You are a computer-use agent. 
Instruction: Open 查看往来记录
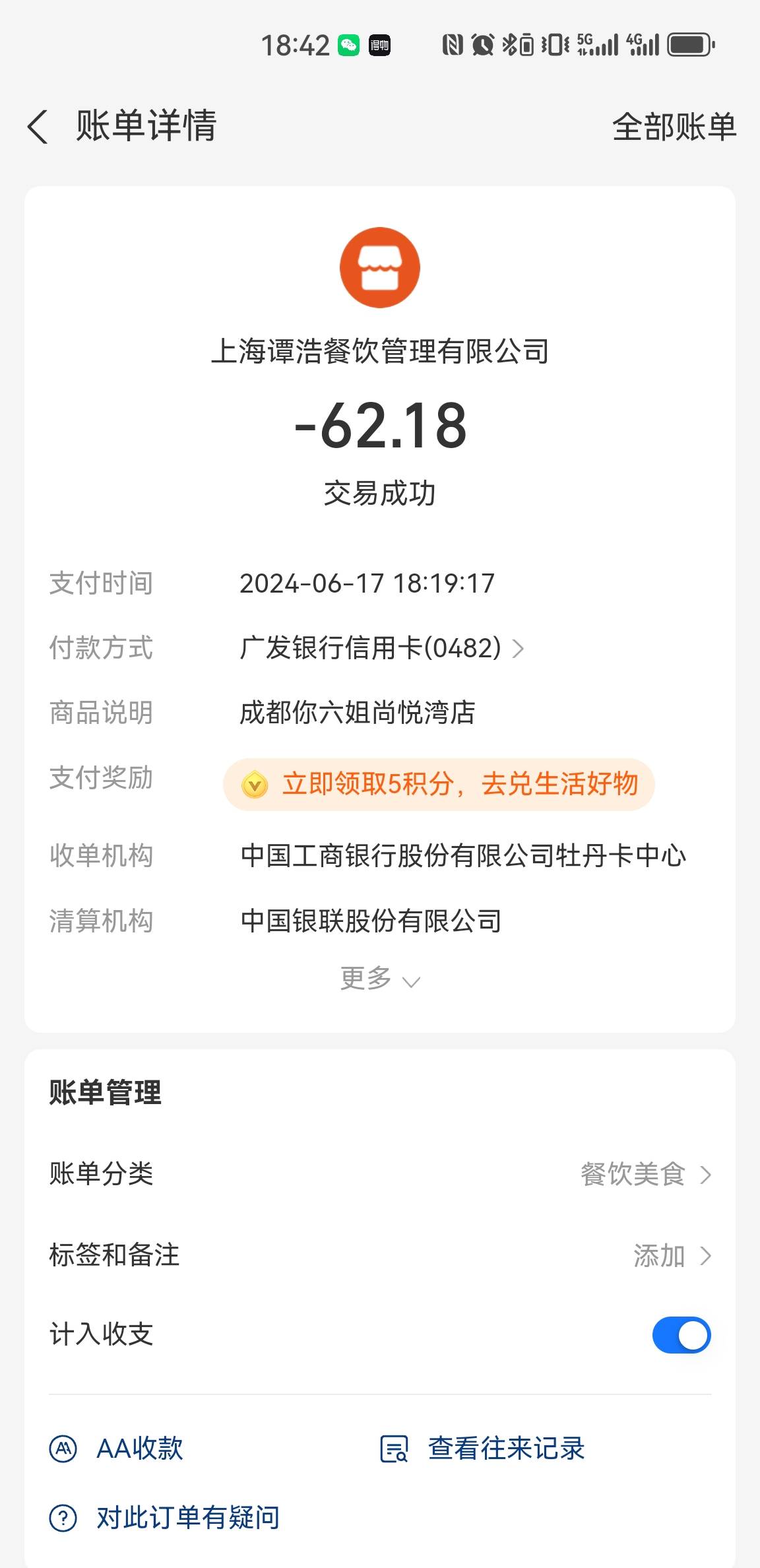click(x=483, y=1449)
